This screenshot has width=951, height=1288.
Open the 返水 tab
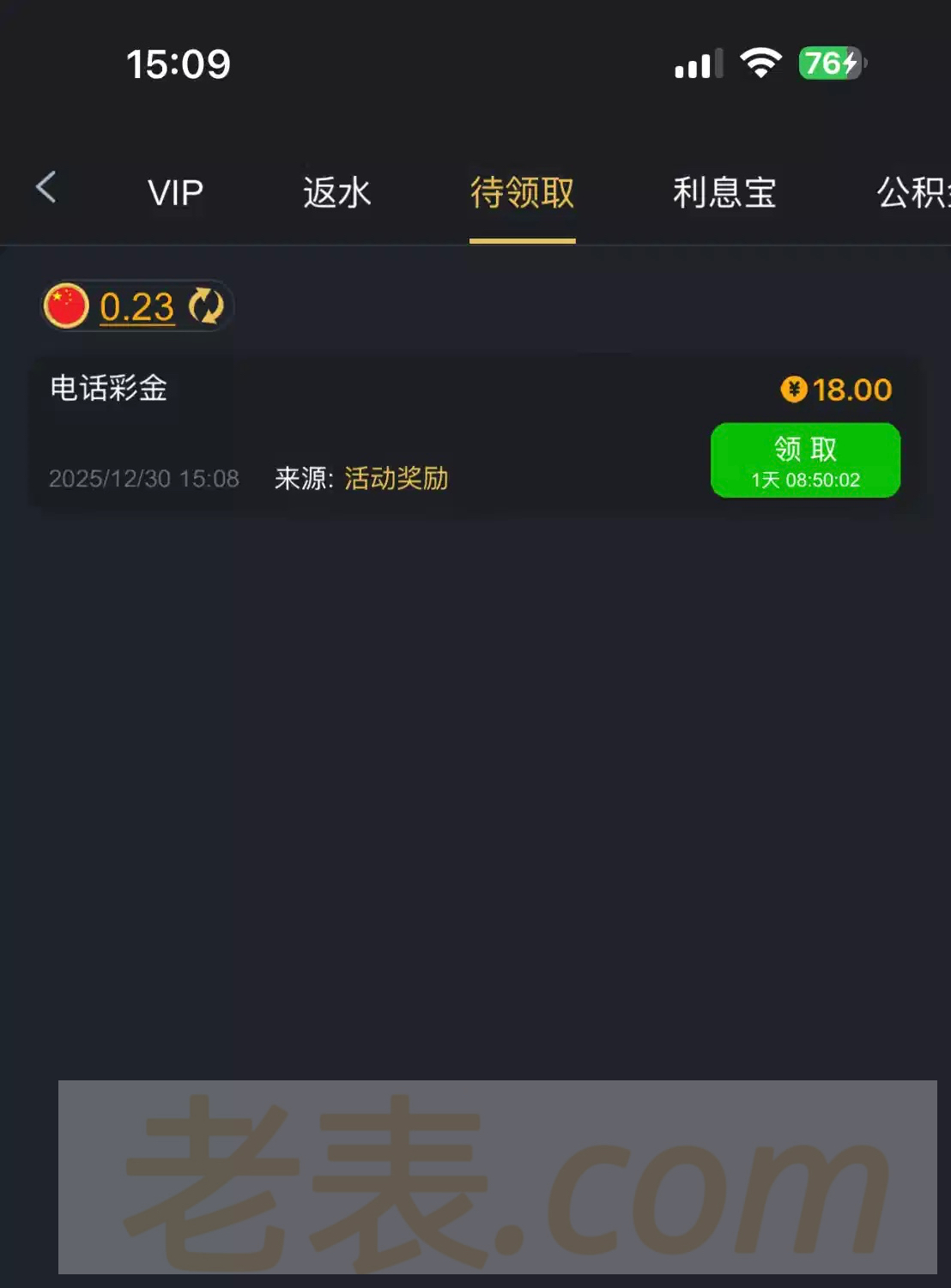336,192
